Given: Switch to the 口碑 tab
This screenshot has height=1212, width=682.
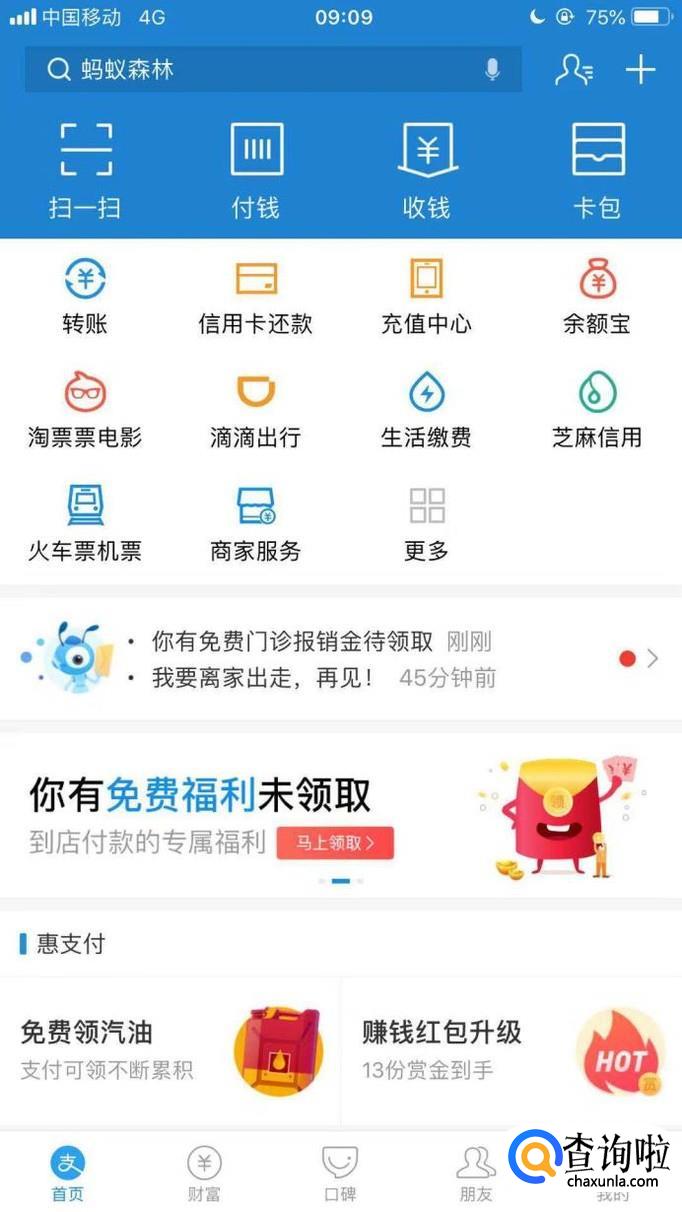Looking at the screenshot, I should click(x=340, y=1174).
